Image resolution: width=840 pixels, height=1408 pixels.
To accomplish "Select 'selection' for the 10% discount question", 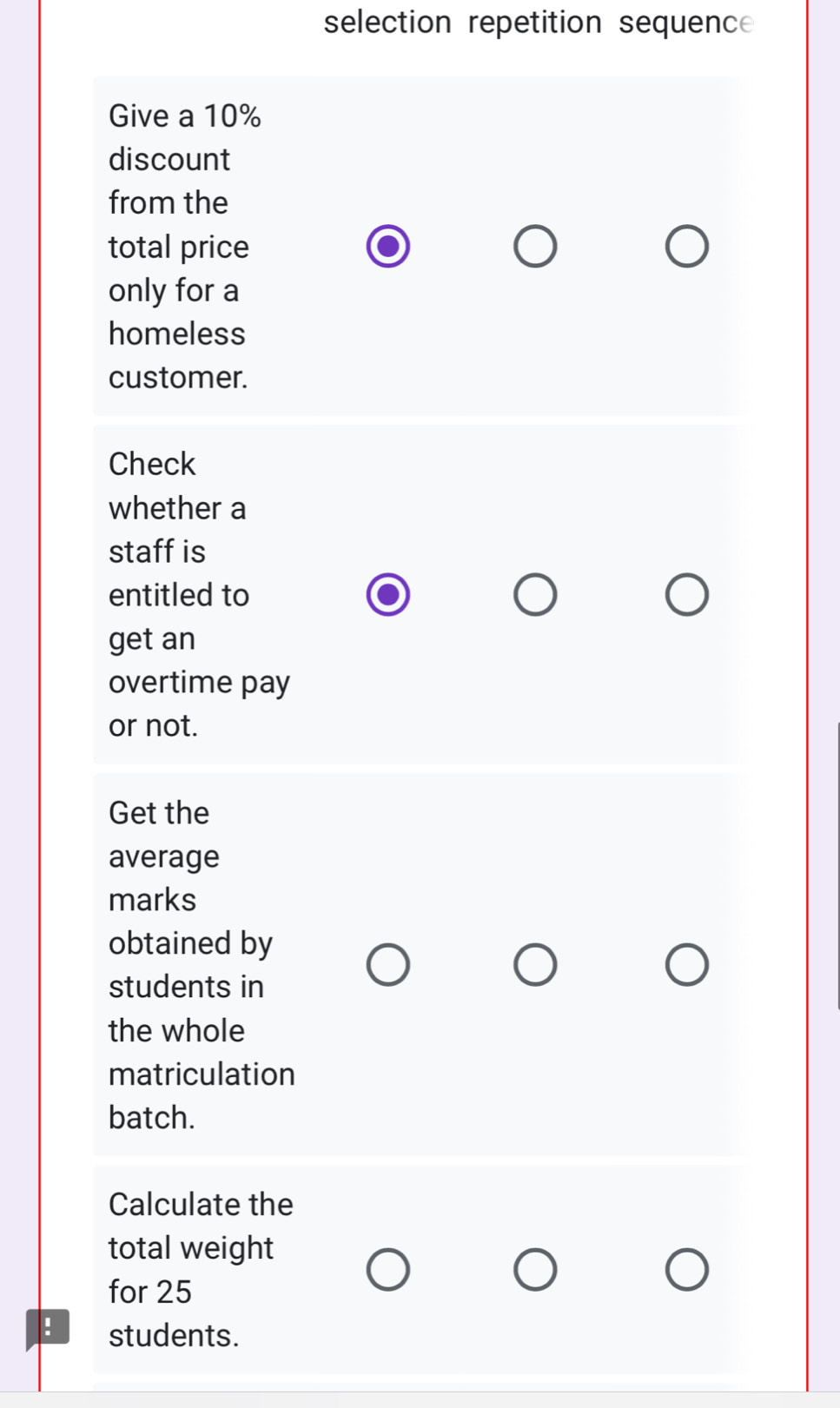I will pyautogui.click(x=387, y=246).
